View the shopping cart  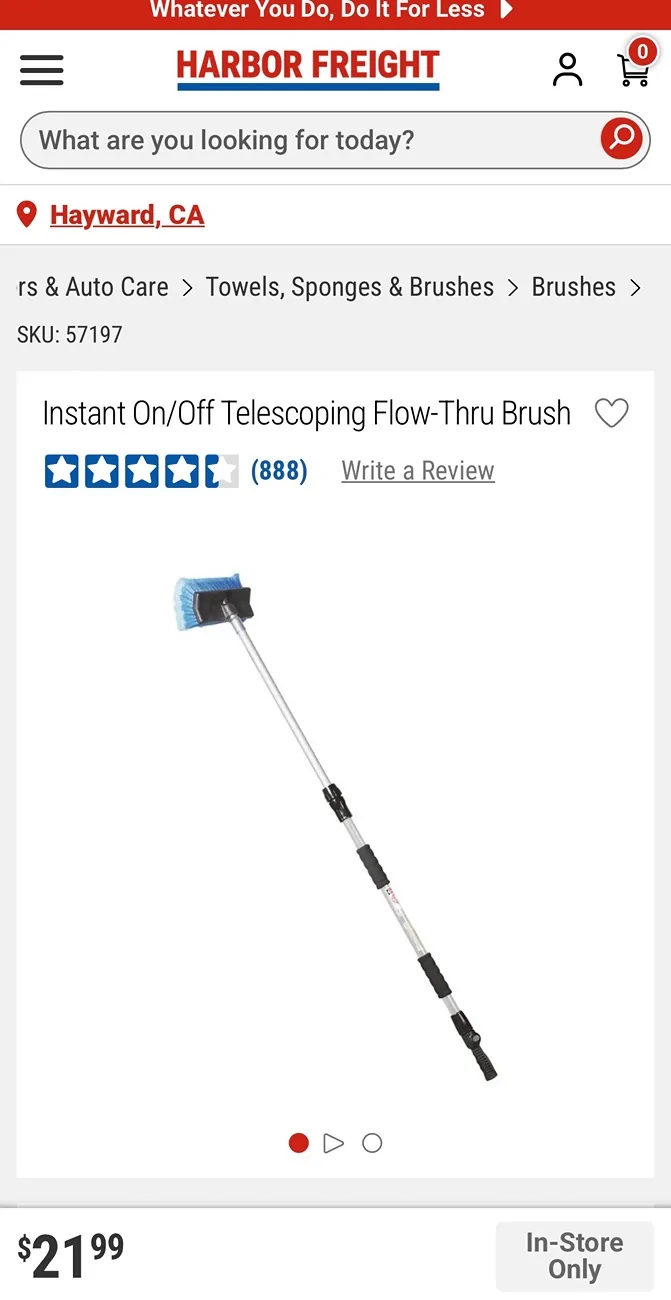pyautogui.click(x=634, y=66)
